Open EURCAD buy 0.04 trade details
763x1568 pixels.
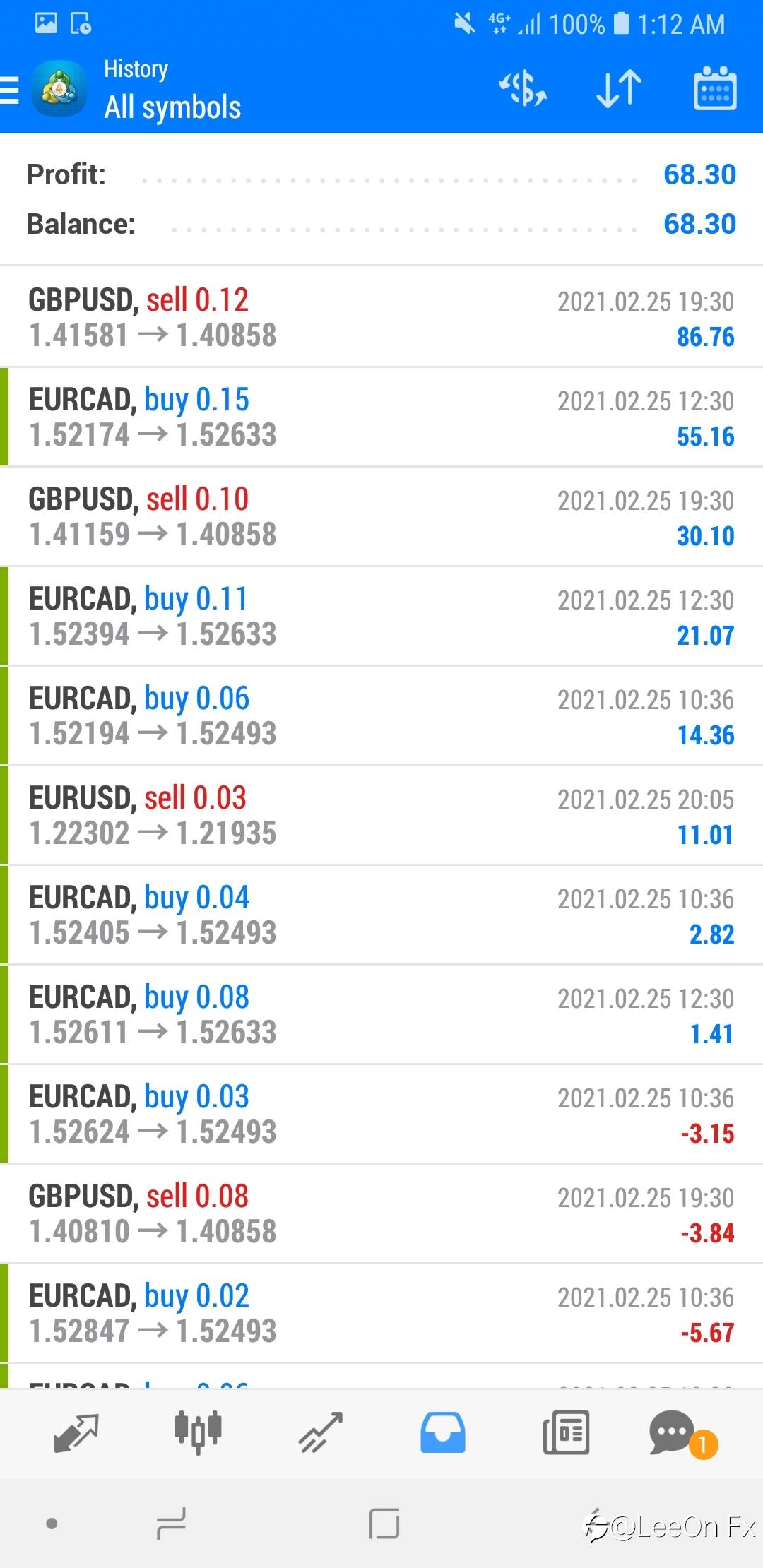point(381,915)
